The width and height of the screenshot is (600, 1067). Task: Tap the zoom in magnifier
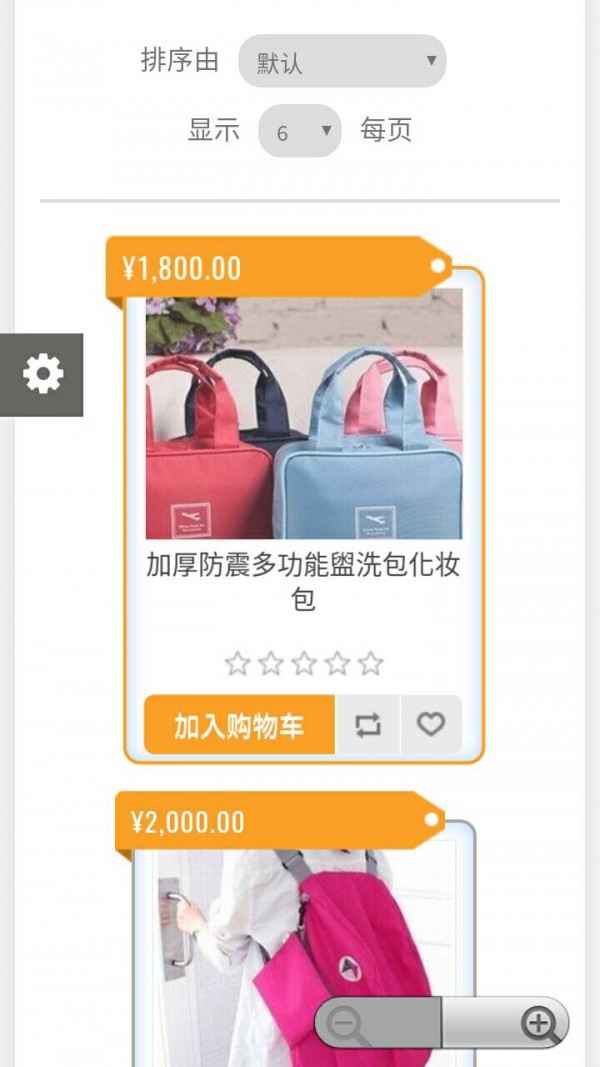(x=539, y=1023)
